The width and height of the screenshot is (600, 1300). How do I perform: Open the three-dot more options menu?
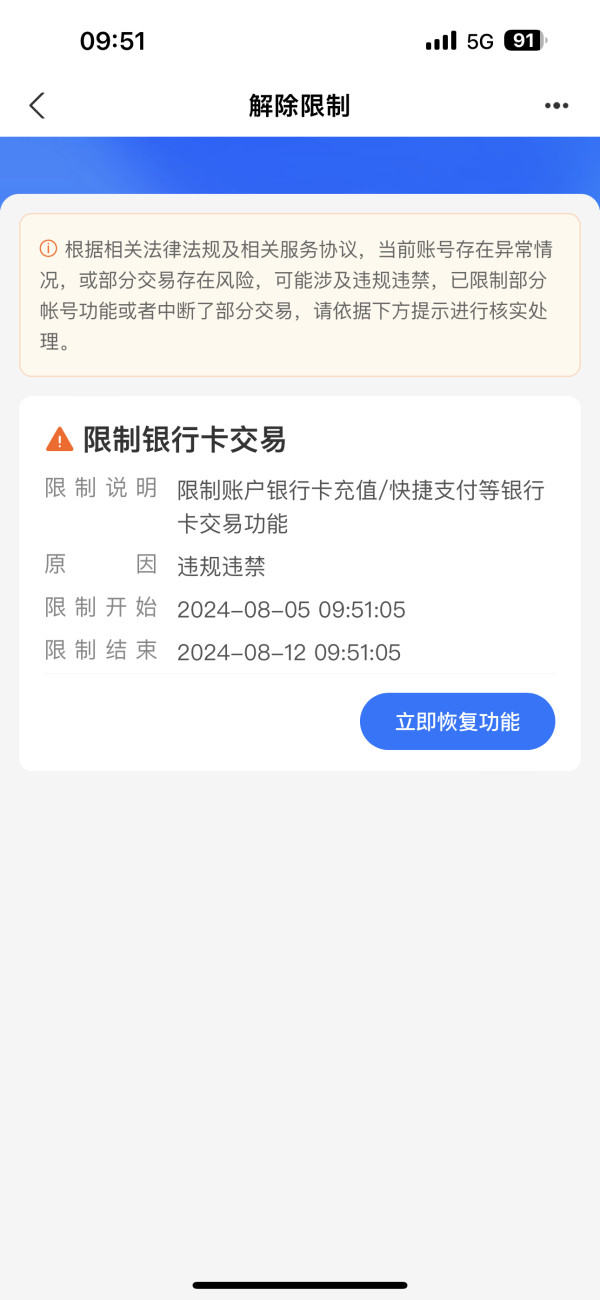pos(556,106)
